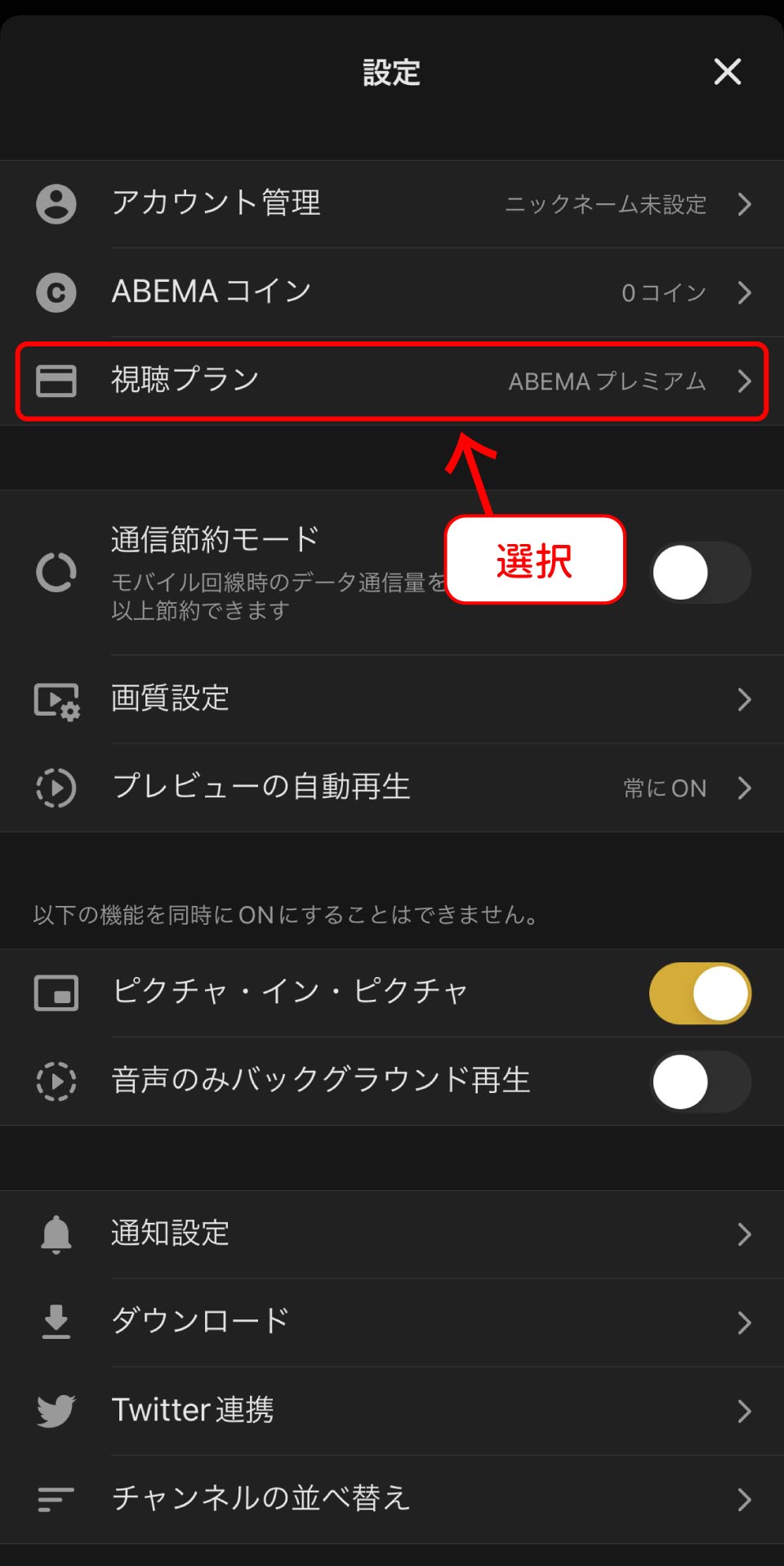Open プレビューの自動再生 settings
The width and height of the screenshot is (784, 1566).
[392, 787]
